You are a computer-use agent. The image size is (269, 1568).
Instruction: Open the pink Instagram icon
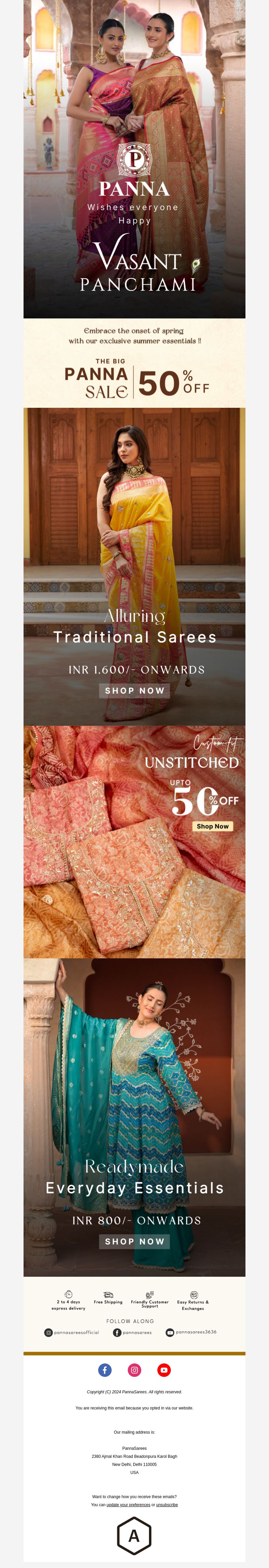pyautogui.click(x=134, y=1369)
